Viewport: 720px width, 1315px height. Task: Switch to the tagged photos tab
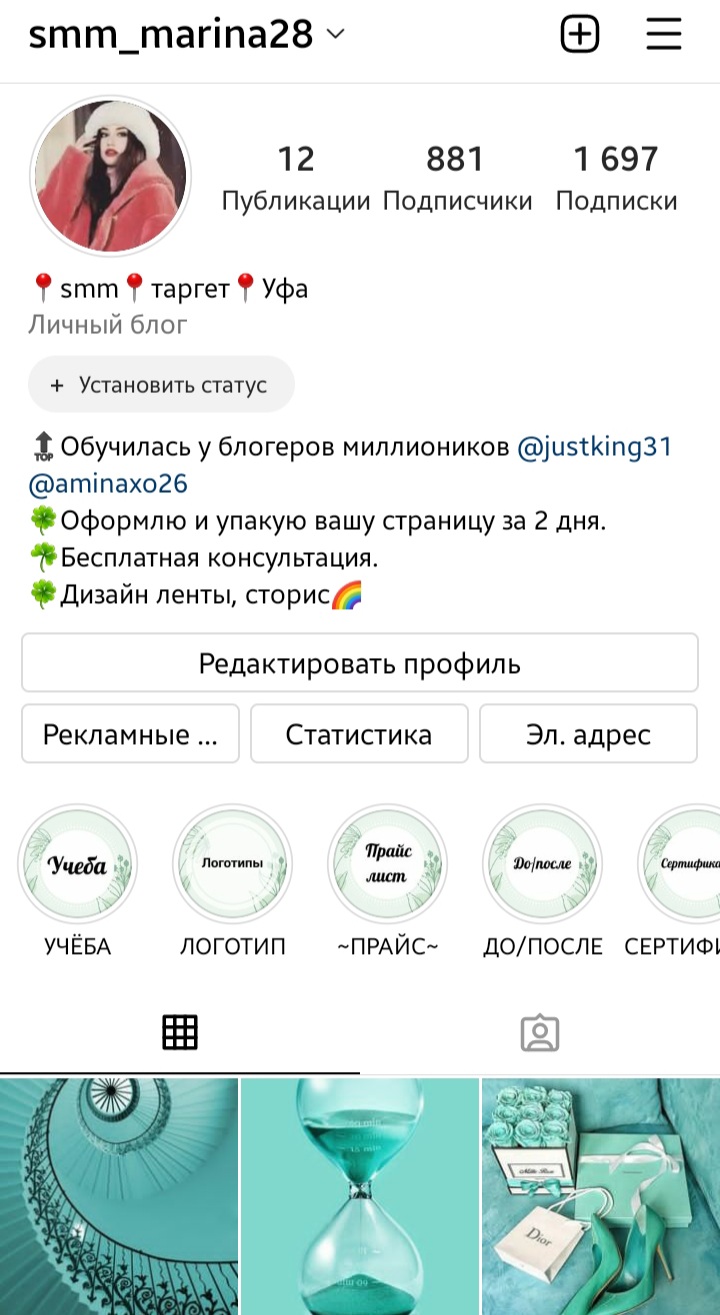pyautogui.click(x=540, y=1033)
